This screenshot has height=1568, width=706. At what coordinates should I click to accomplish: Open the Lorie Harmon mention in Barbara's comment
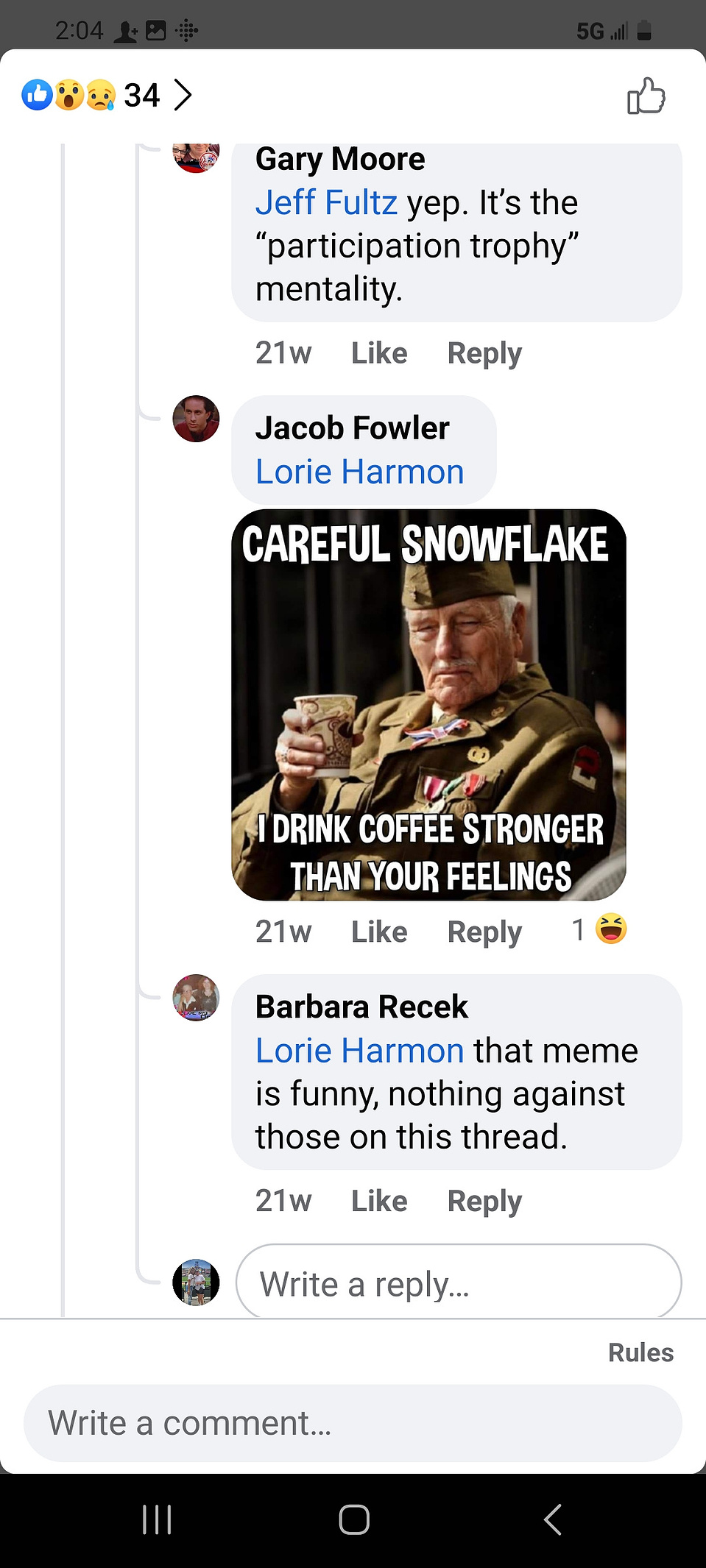359,1050
